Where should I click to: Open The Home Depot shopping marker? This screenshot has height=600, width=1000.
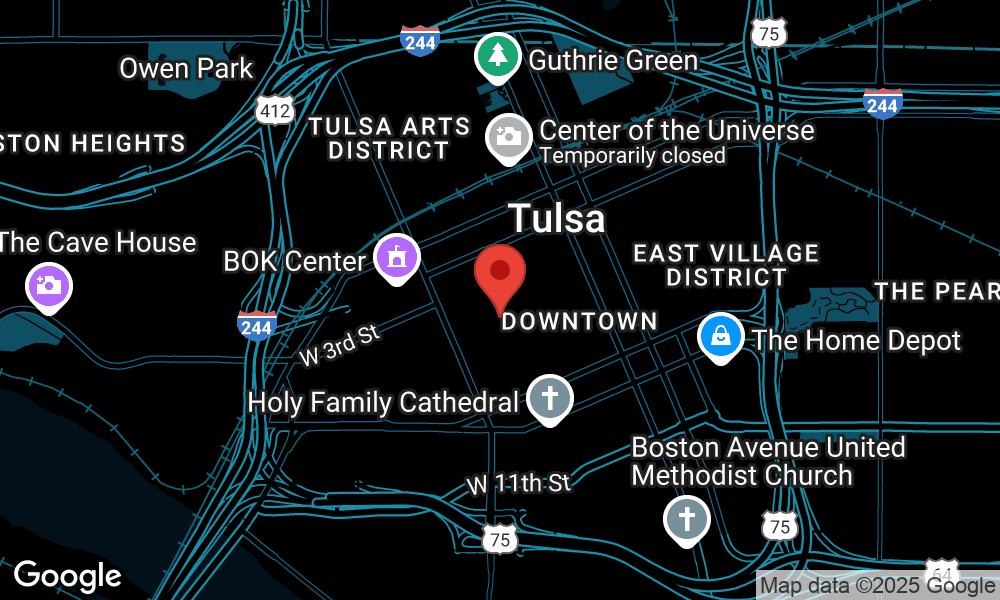tap(721, 338)
